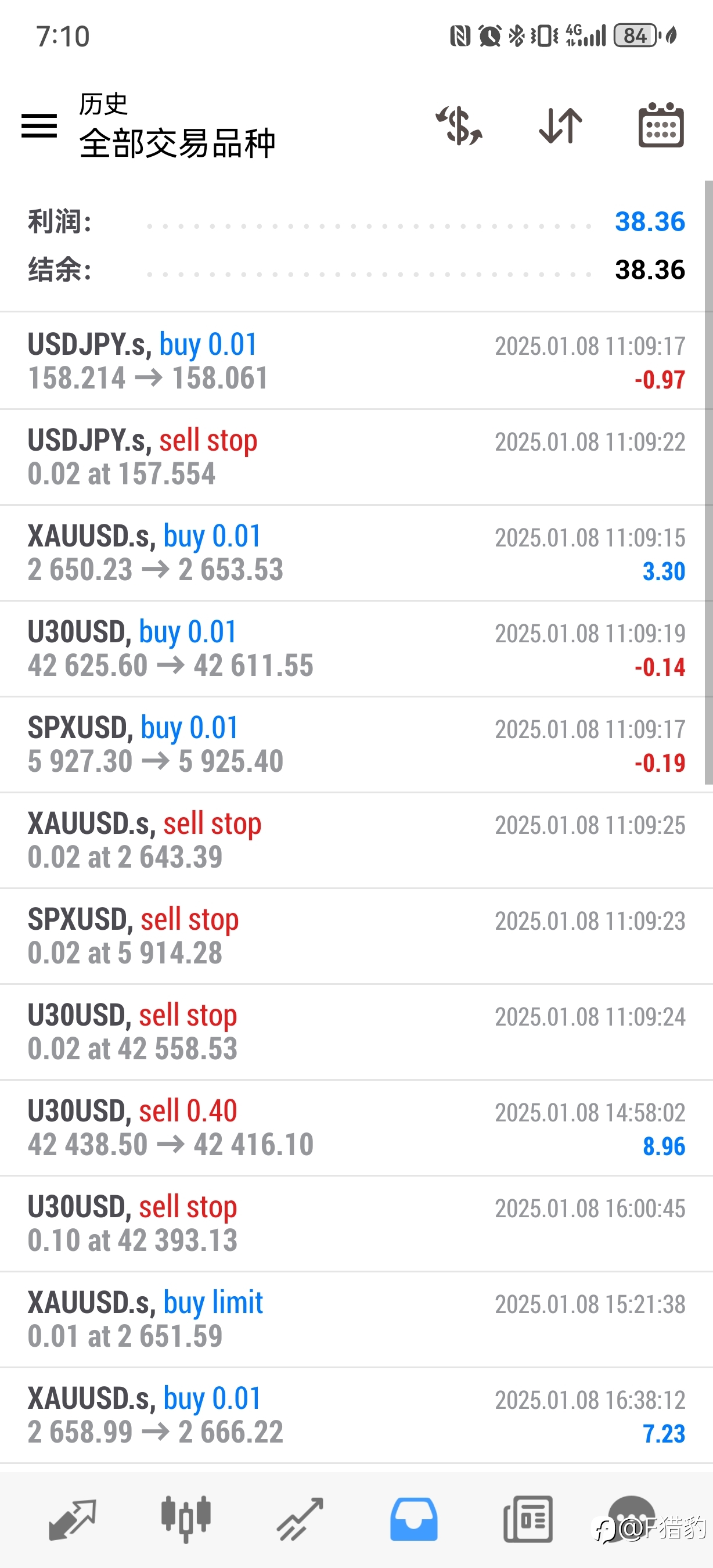Tap the symbol filter dollar icon
This screenshot has height=1568, width=713.
(x=459, y=126)
